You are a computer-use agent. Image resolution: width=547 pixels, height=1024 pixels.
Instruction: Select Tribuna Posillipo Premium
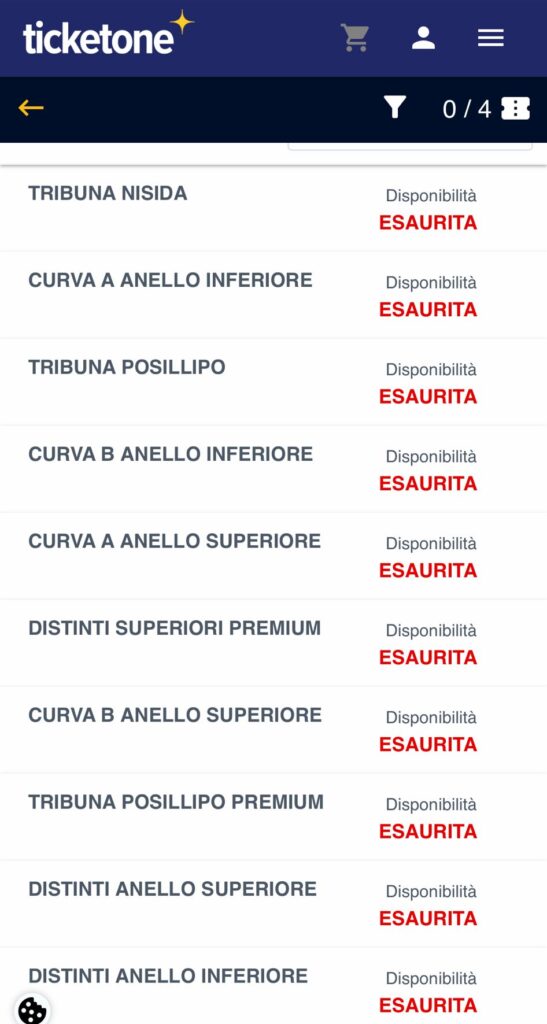tap(274, 816)
